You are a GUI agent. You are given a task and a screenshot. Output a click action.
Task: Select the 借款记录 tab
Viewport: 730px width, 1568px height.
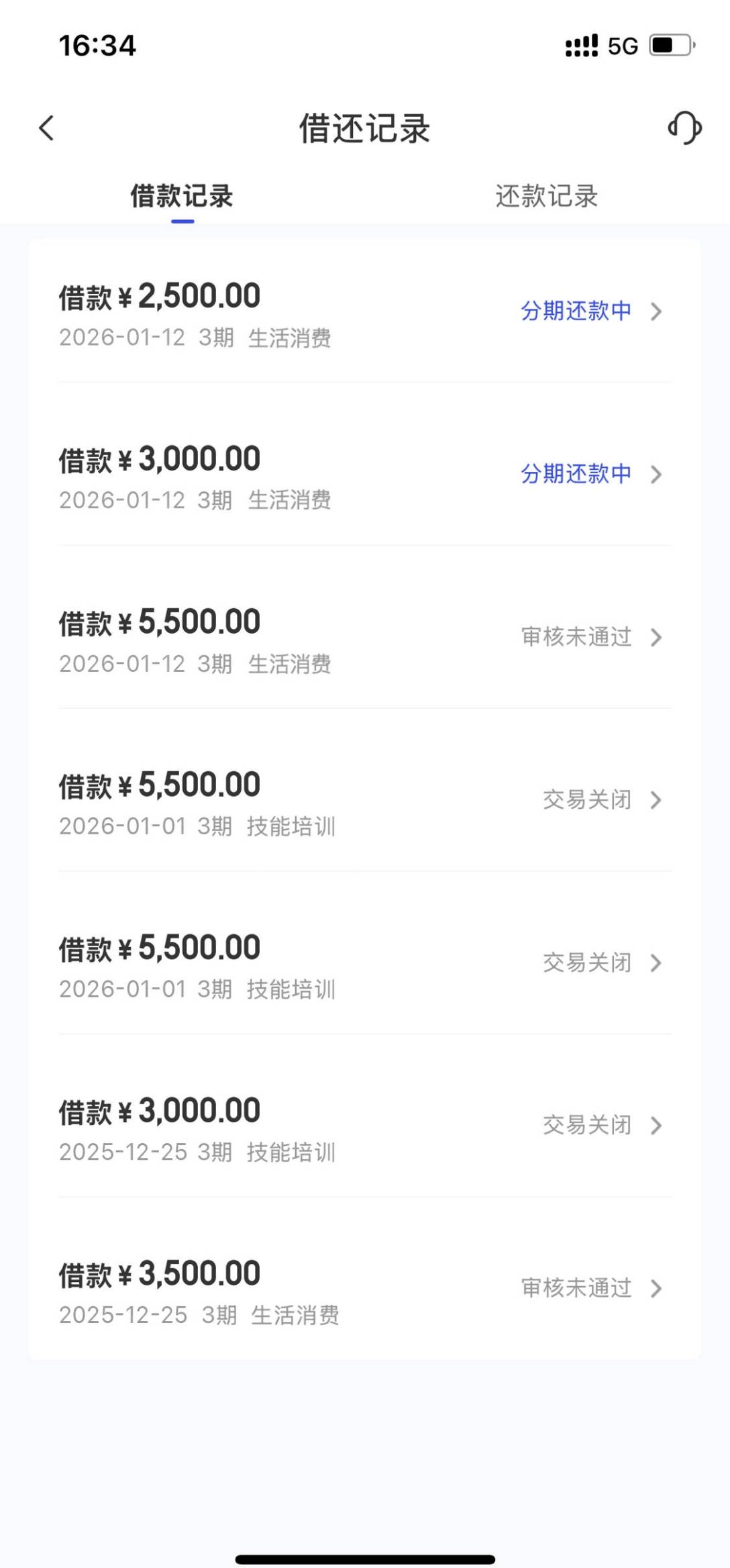pos(182,197)
